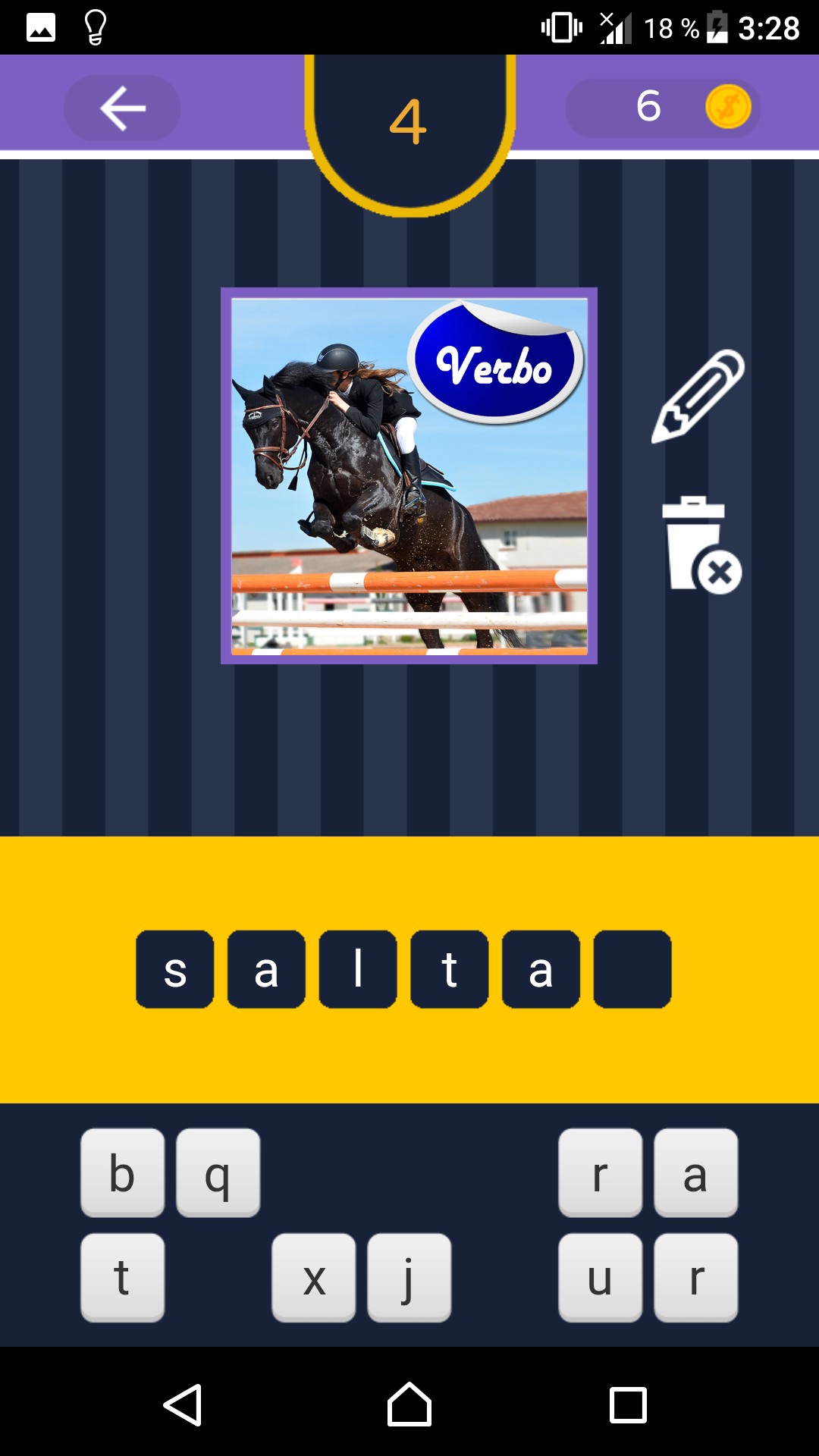Enlarge the horse jumping picture
819x1456 pixels.
[x=409, y=475]
